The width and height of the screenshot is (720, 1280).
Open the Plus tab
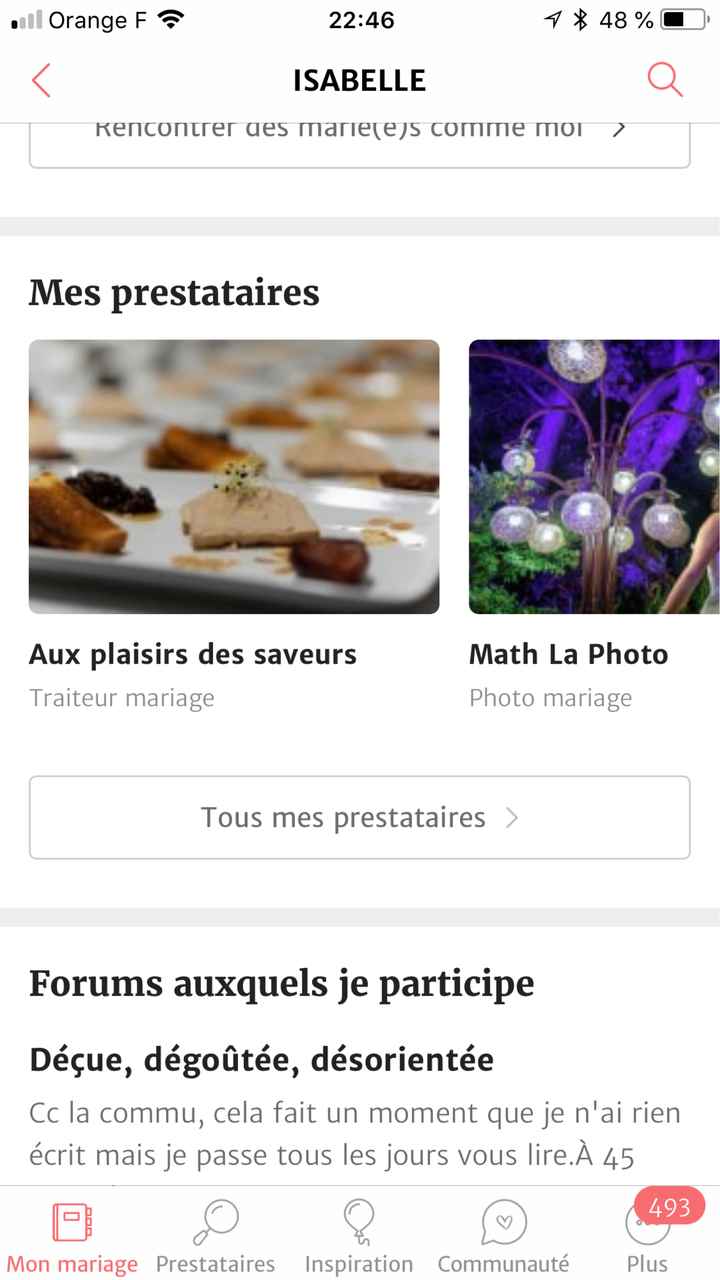[647, 1236]
